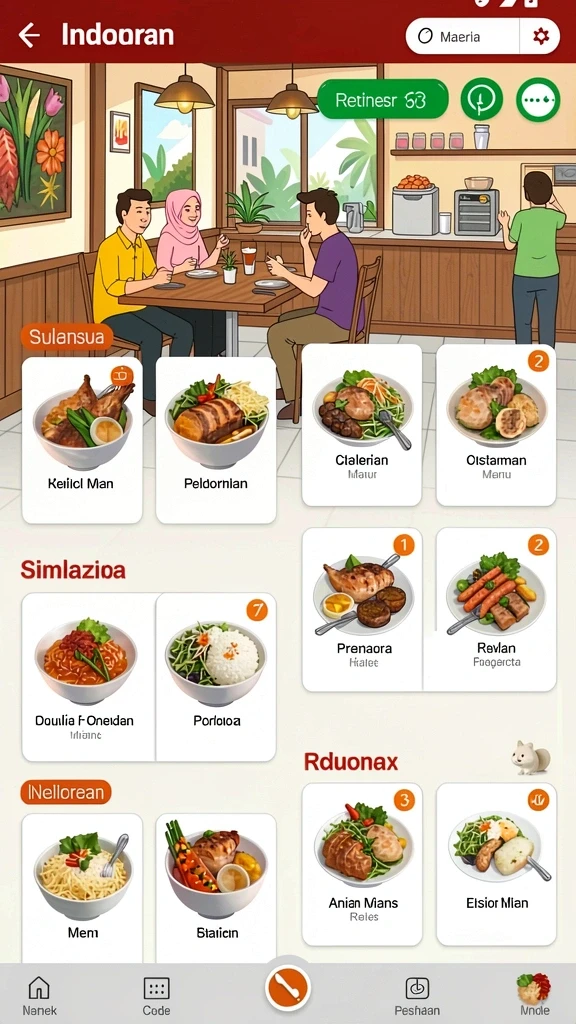Go back using the top-left arrow
Screen dimensions: 576x1024
[29, 35]
